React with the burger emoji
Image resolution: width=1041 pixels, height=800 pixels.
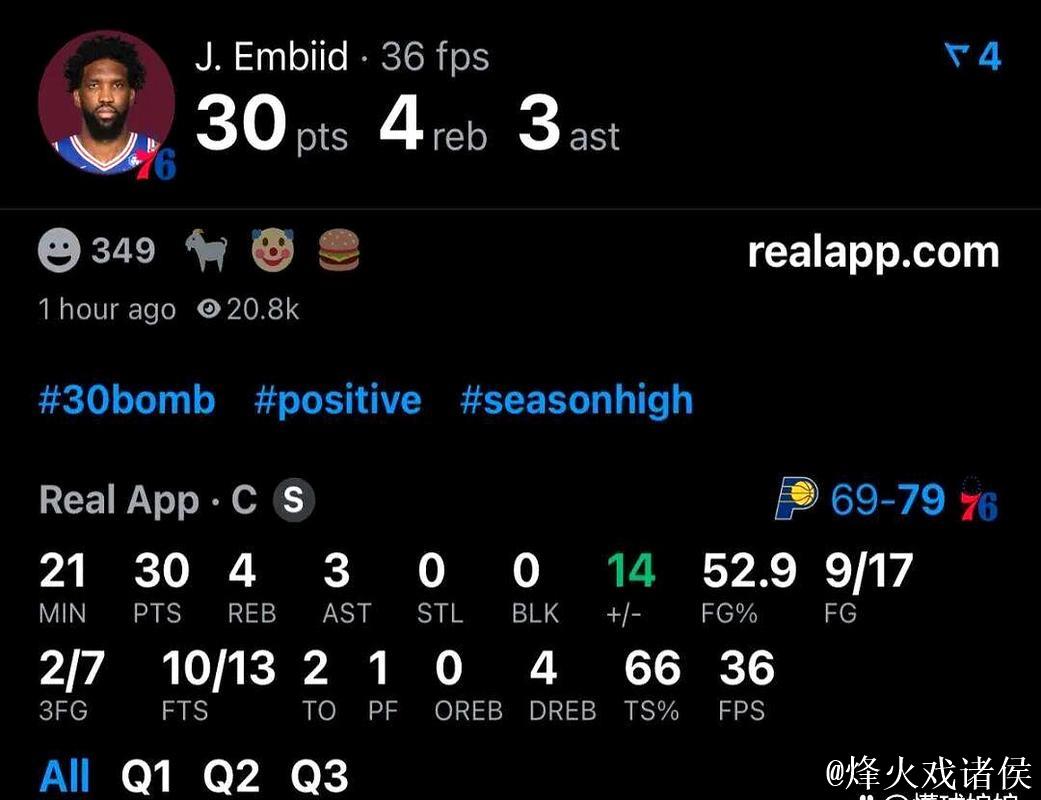pyautogui.click(x=339, y=250)
